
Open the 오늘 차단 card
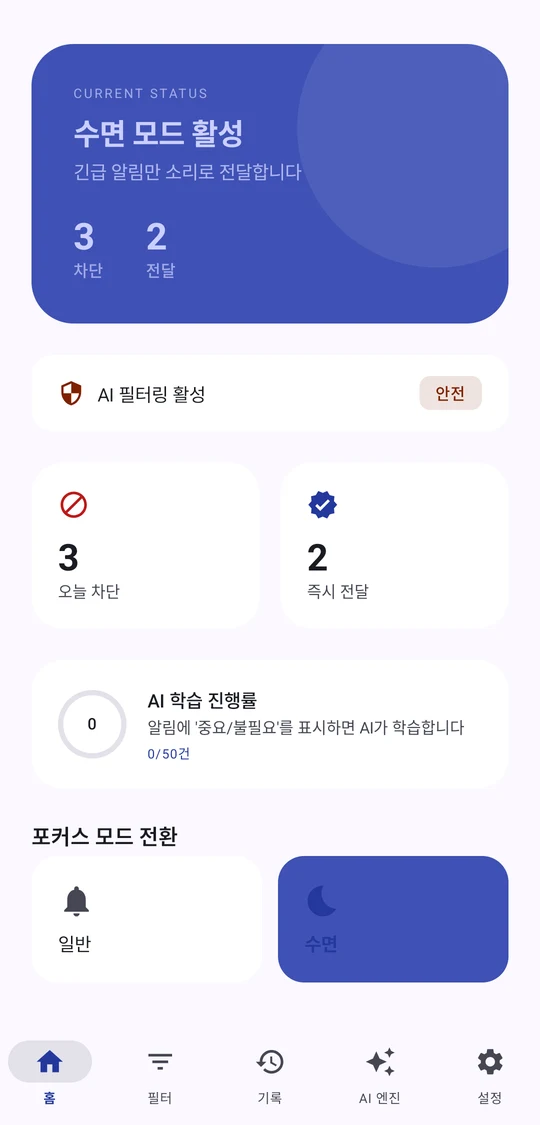coord(146,545)
